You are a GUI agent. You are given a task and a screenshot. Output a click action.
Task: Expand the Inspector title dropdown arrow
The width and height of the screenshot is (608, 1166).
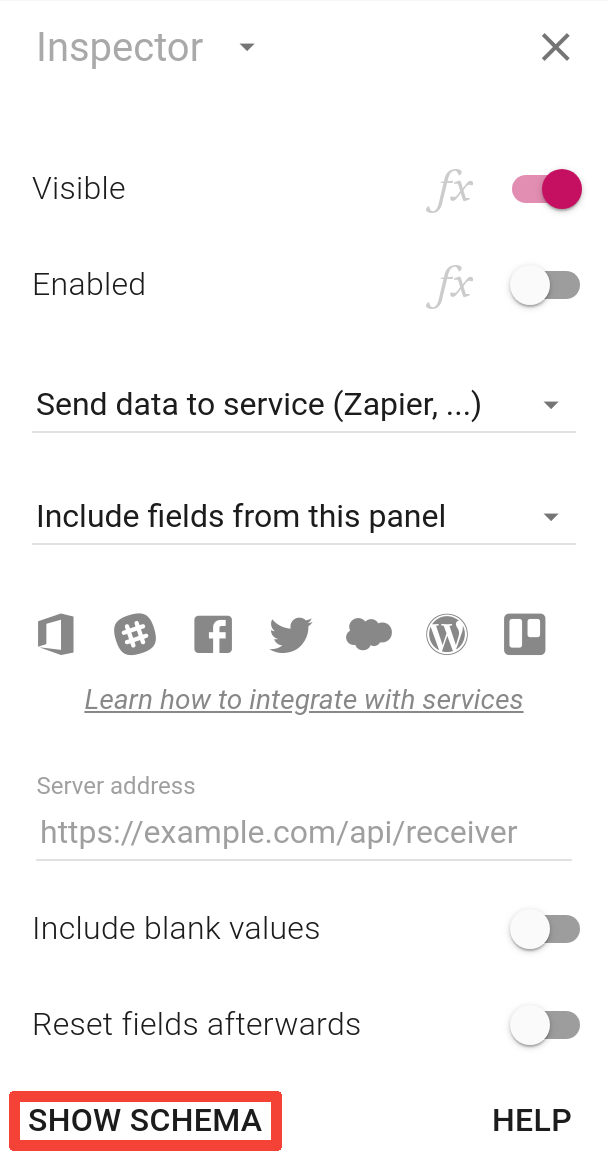point(247,48)
